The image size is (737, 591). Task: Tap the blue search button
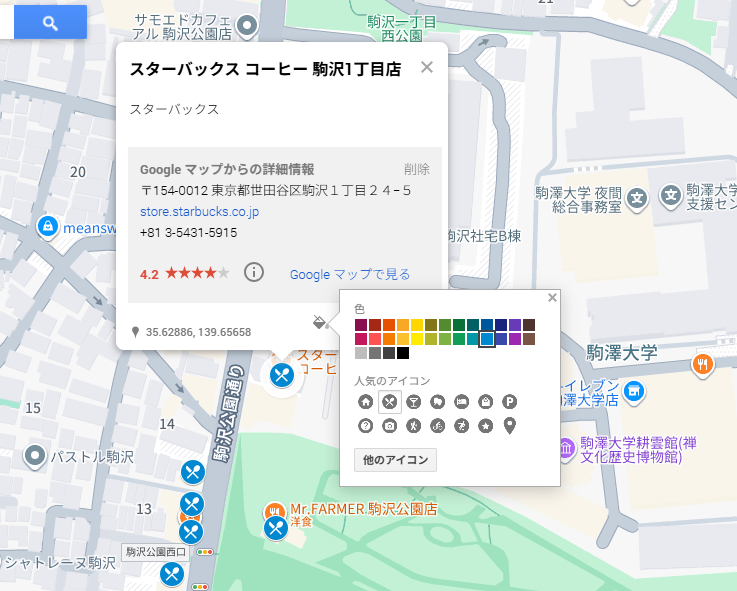coord(50,22)
